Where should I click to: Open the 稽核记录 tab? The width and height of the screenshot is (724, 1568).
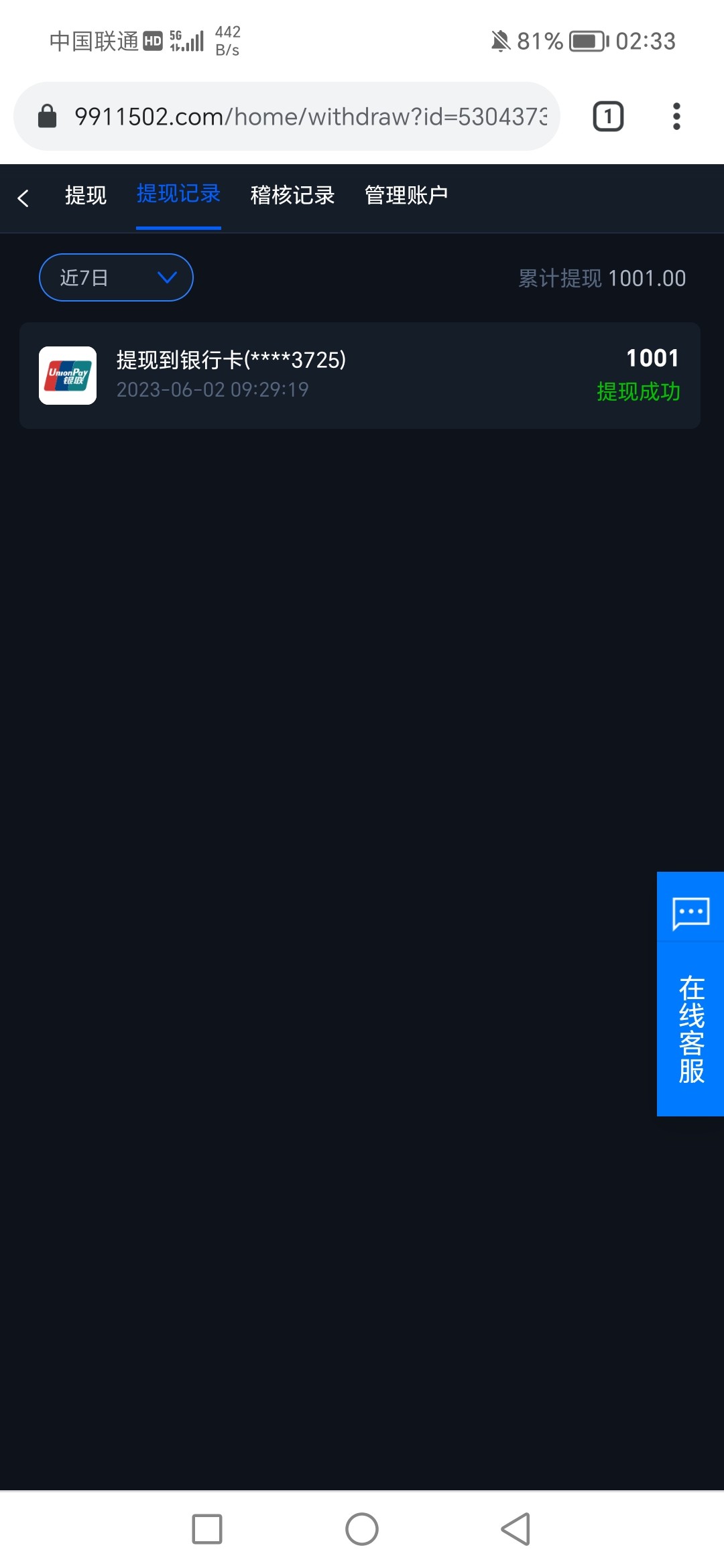(x=292, y=196)
